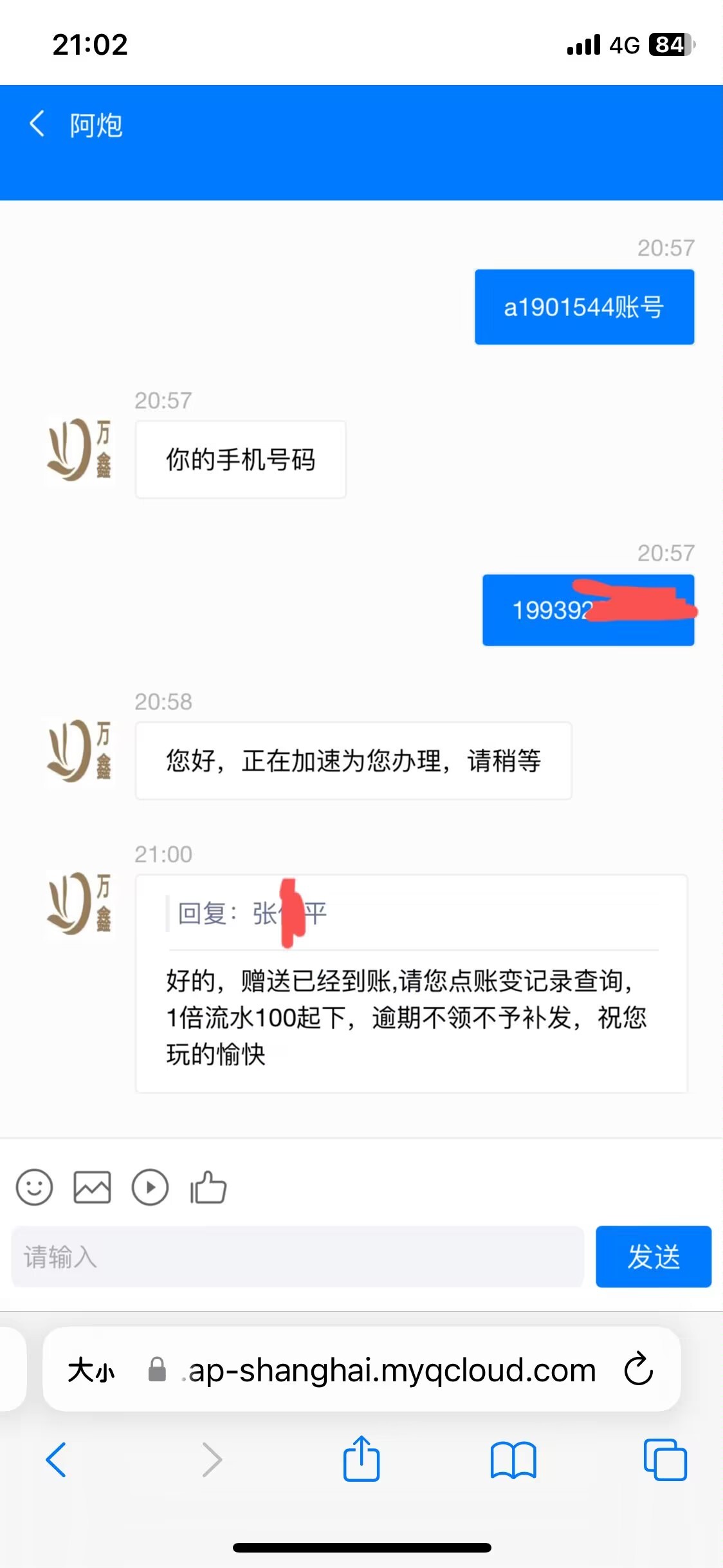Tap the thumbs-up rating icon
Screen dimensions: 723x1568
[208, 1187]
